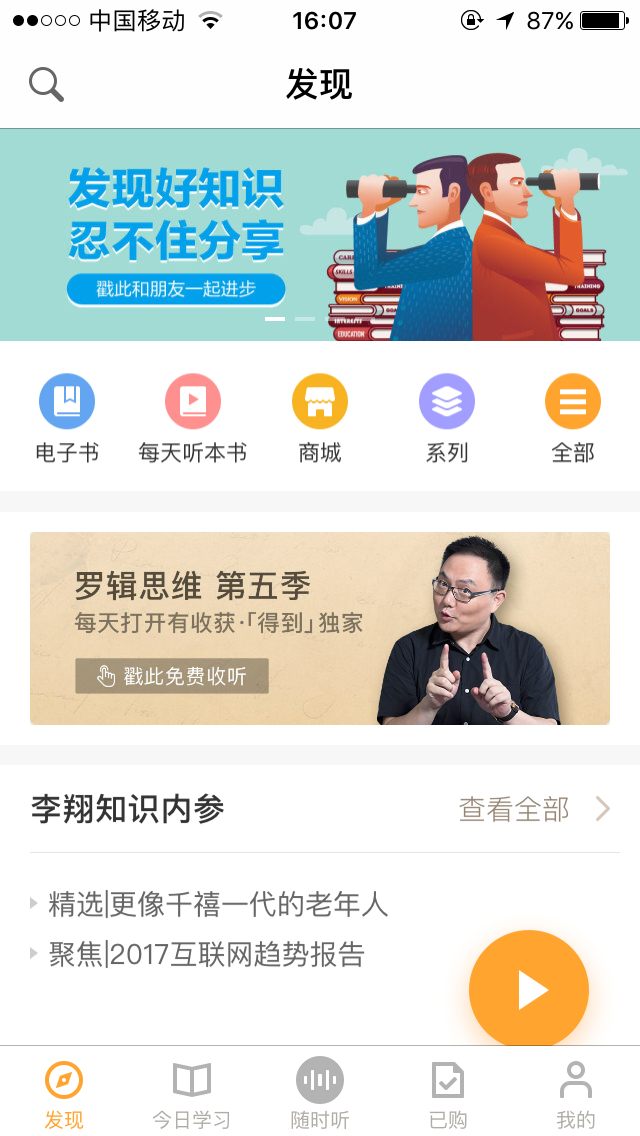Screen dimensions: 640x1136
Task: Switch to the 随时听 tab
Action: click(x=320, y=1093)
